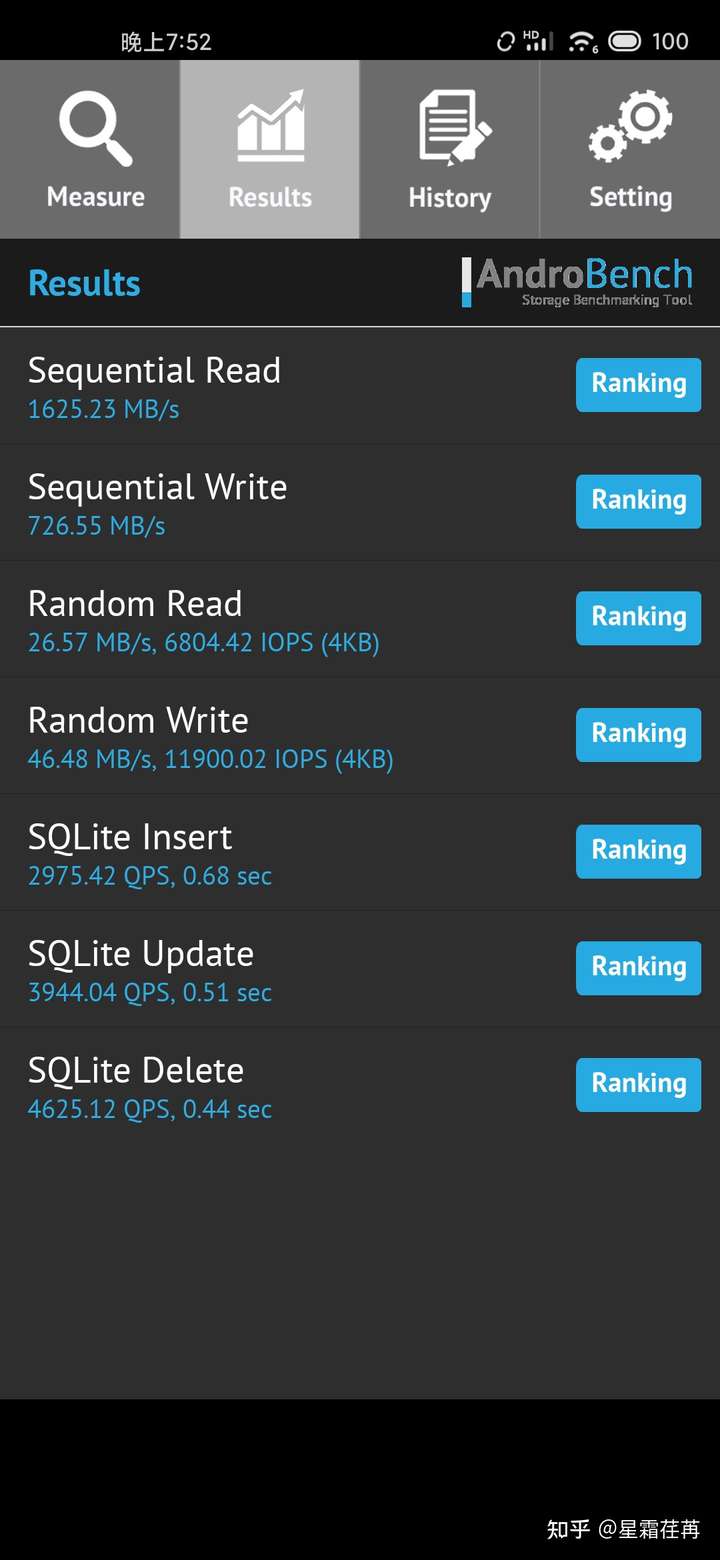Image resolution: width=720 pixels, height=1560 pixels.
Task: Open Ranking for Sequential Write
Action: point(638,501)
